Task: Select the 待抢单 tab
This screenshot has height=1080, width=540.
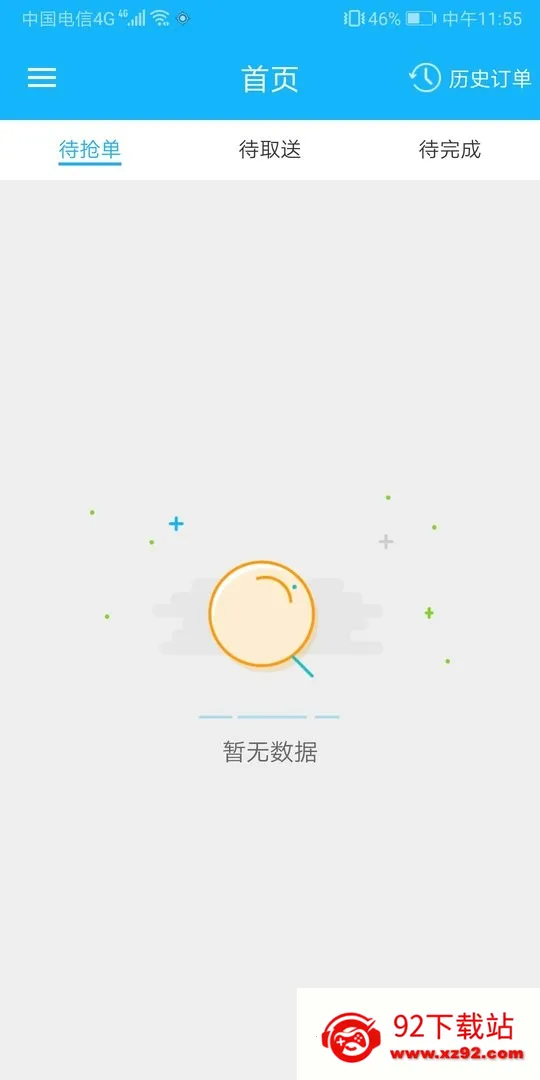Action: tap(90, 149)
